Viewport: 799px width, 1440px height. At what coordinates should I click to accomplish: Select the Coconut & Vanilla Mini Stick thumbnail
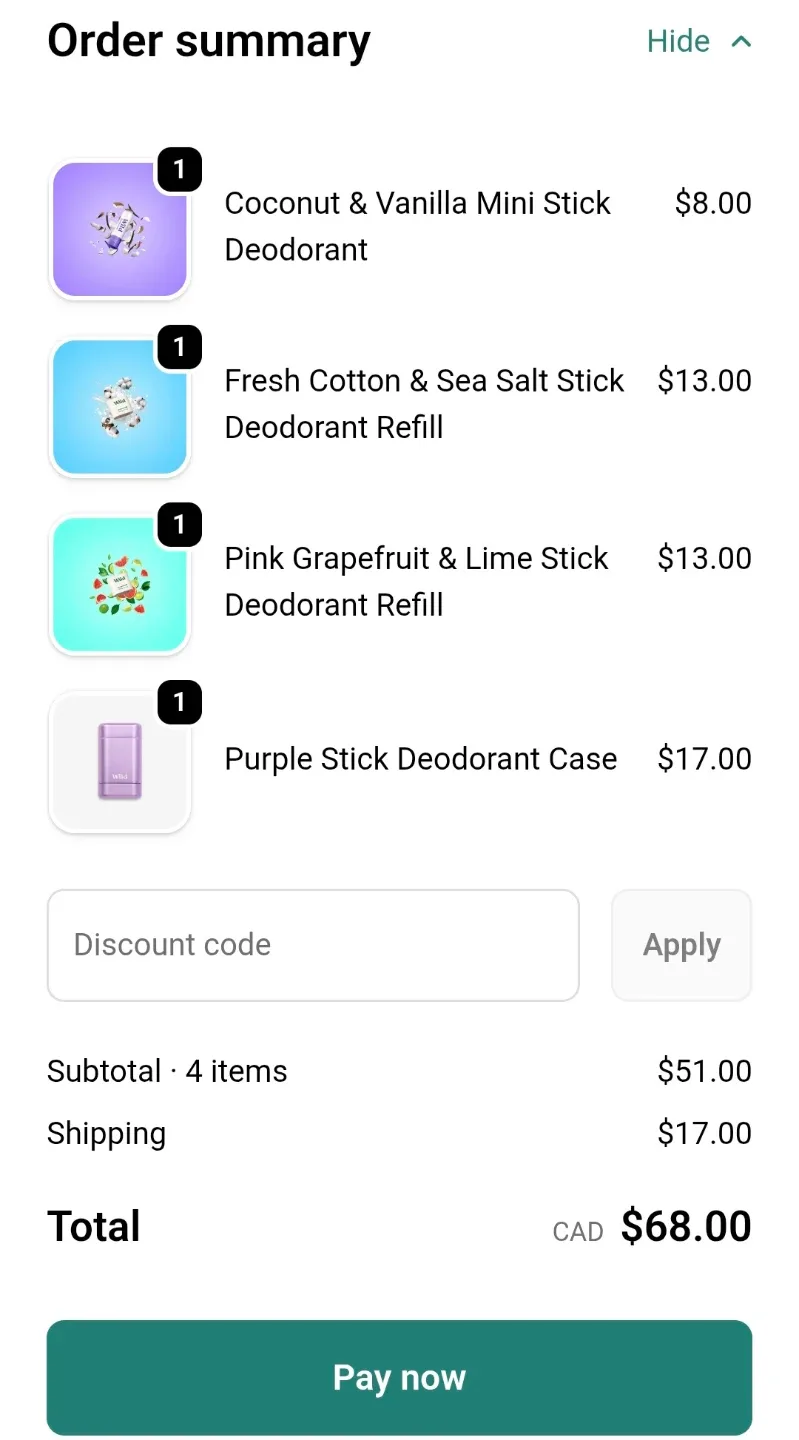tap(120, 229)
